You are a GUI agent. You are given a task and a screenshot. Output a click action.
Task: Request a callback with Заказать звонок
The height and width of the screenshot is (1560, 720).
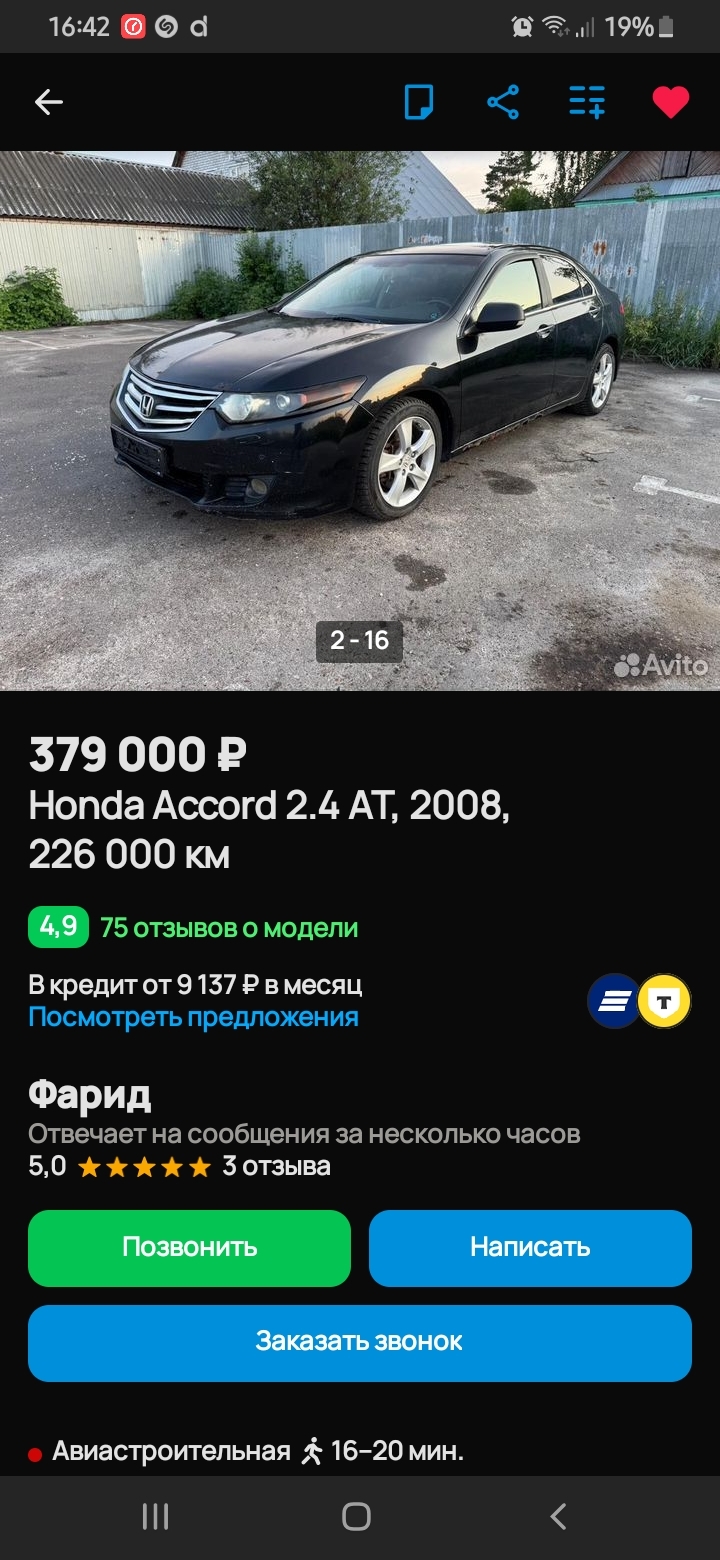point(360,1342)
